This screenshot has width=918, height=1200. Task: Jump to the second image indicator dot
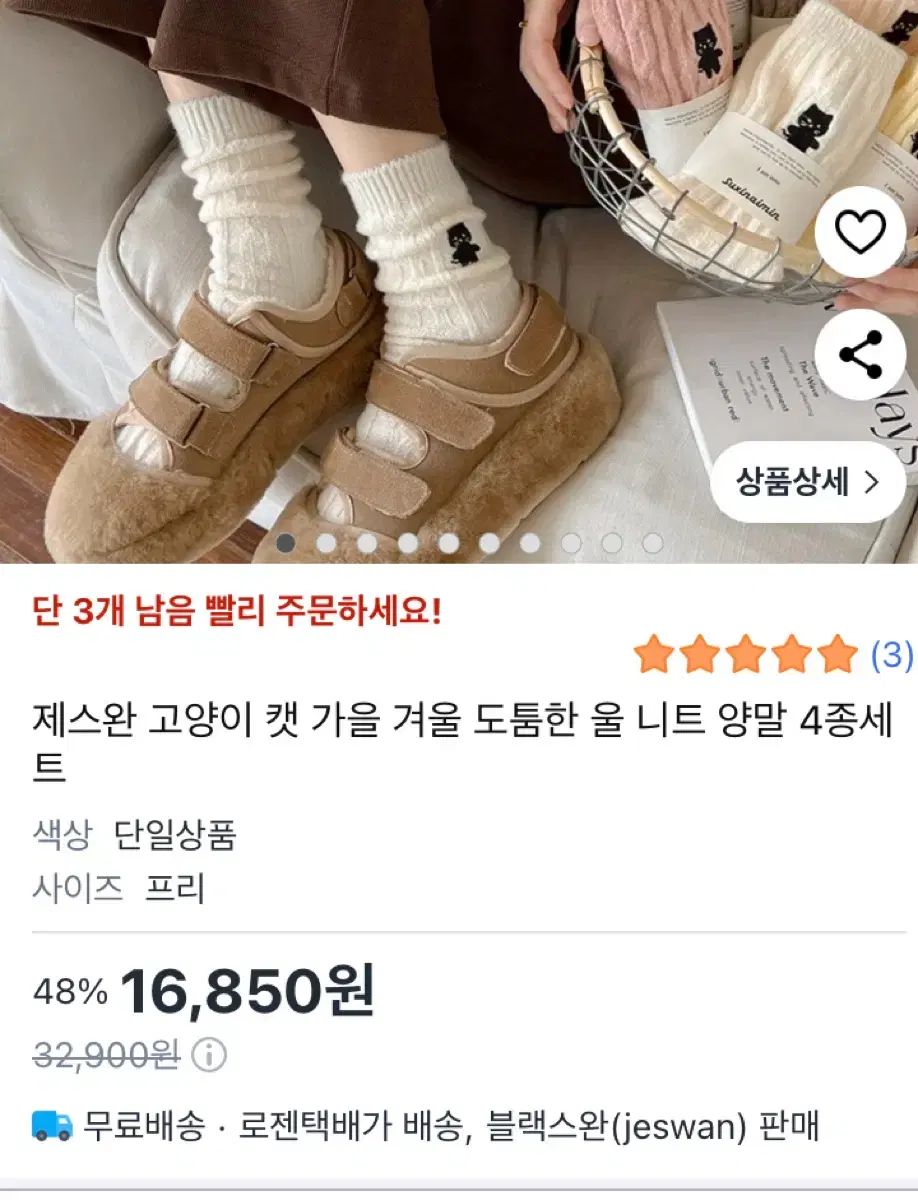click(326, 543)
